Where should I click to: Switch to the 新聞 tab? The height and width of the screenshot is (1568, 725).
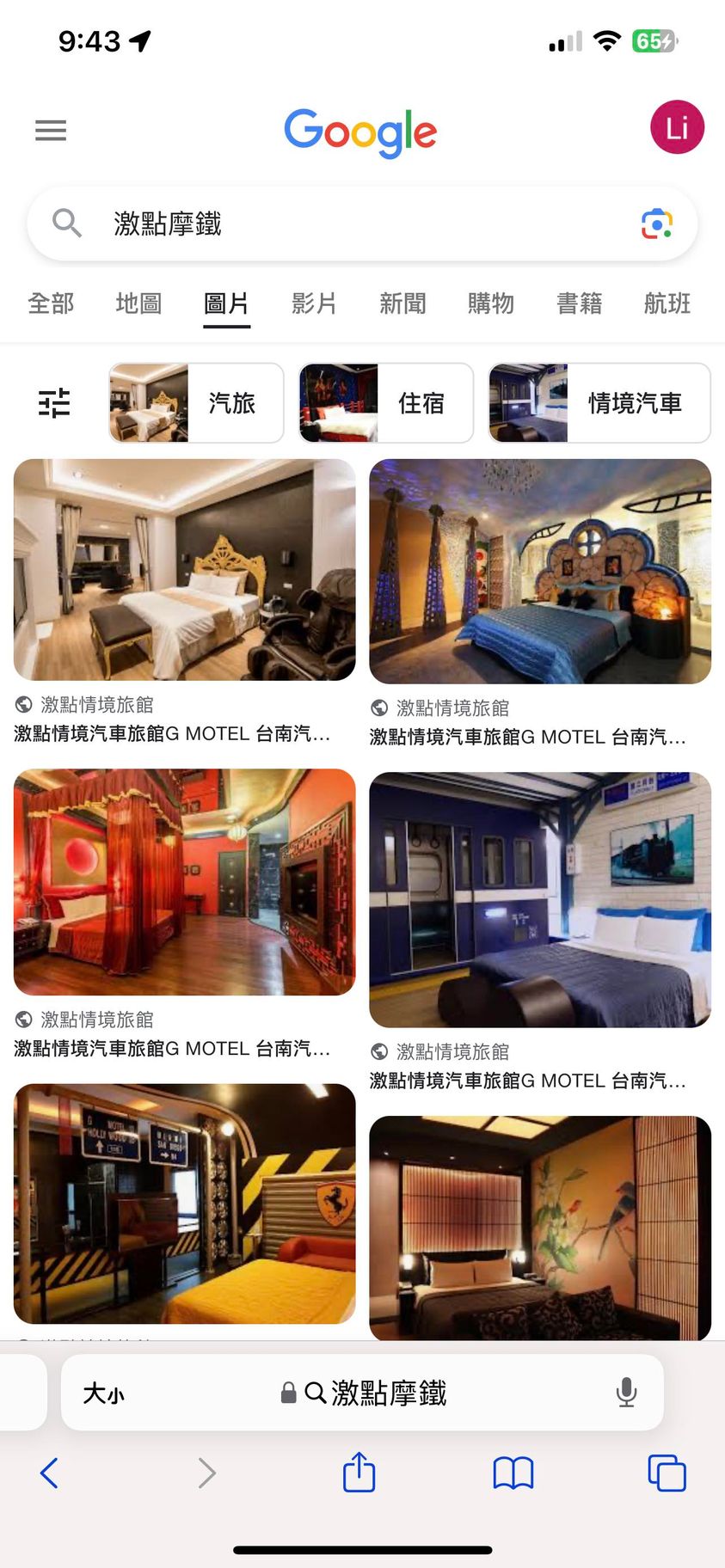point(402,303)
